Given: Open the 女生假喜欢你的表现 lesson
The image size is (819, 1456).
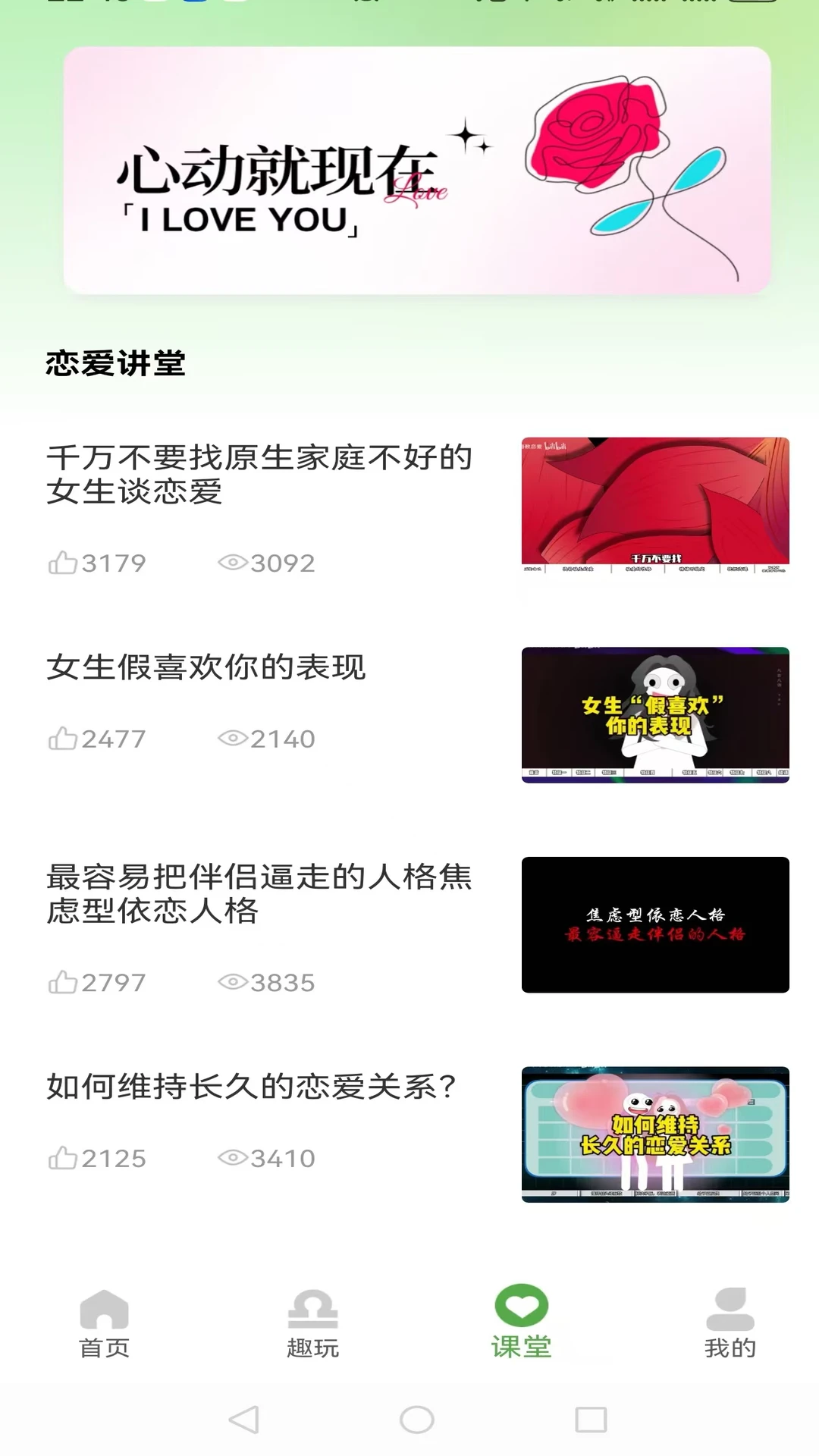Looking at the screenshot, I should (x=206, y=668).
